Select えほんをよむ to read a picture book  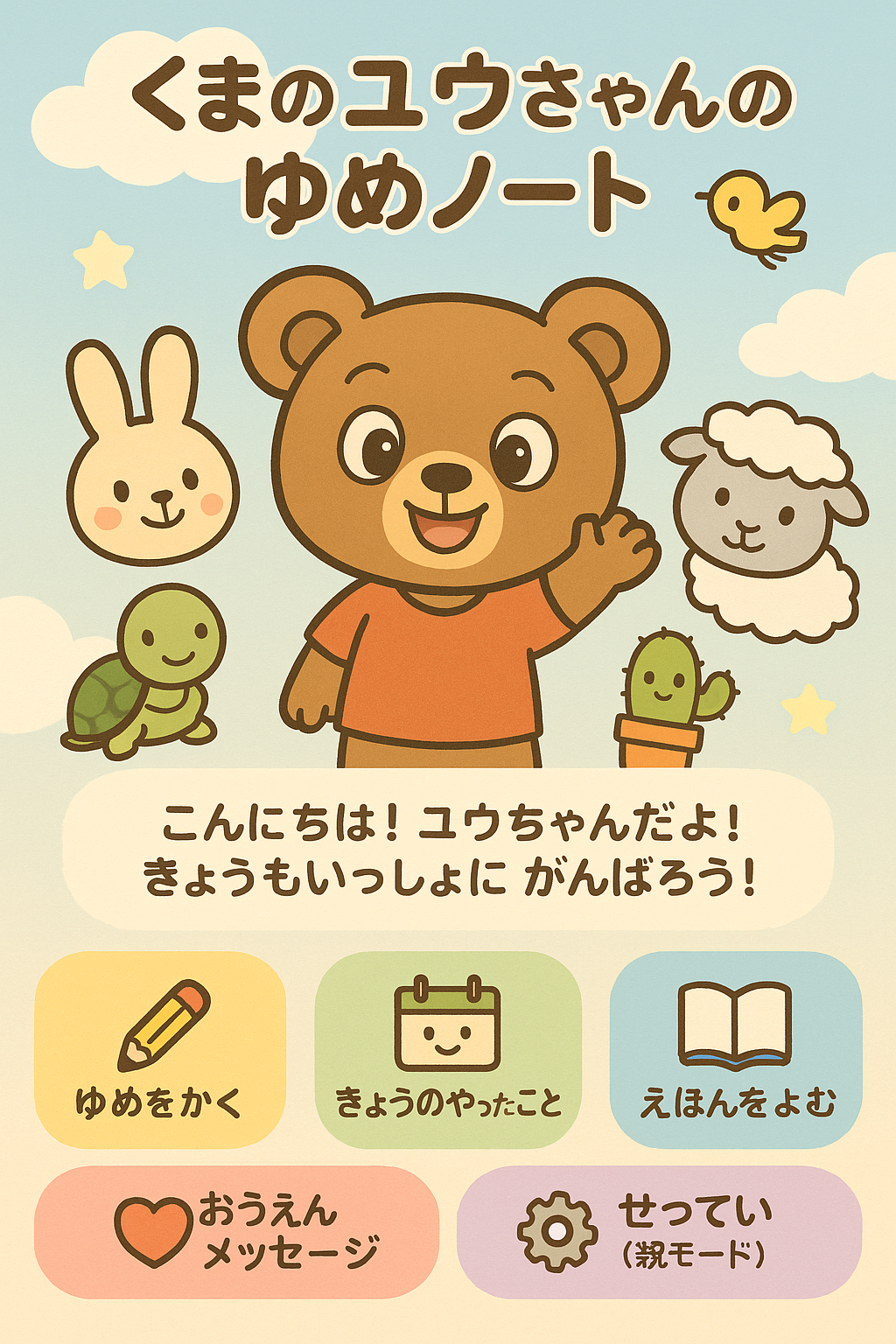click(736, 1050)
